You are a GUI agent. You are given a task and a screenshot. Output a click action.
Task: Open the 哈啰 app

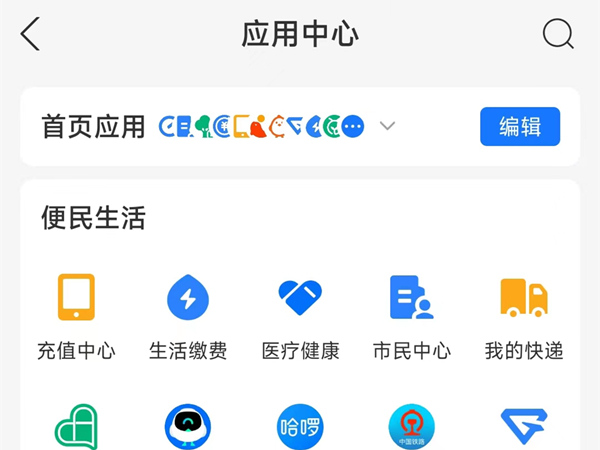[x=300, y=428]
